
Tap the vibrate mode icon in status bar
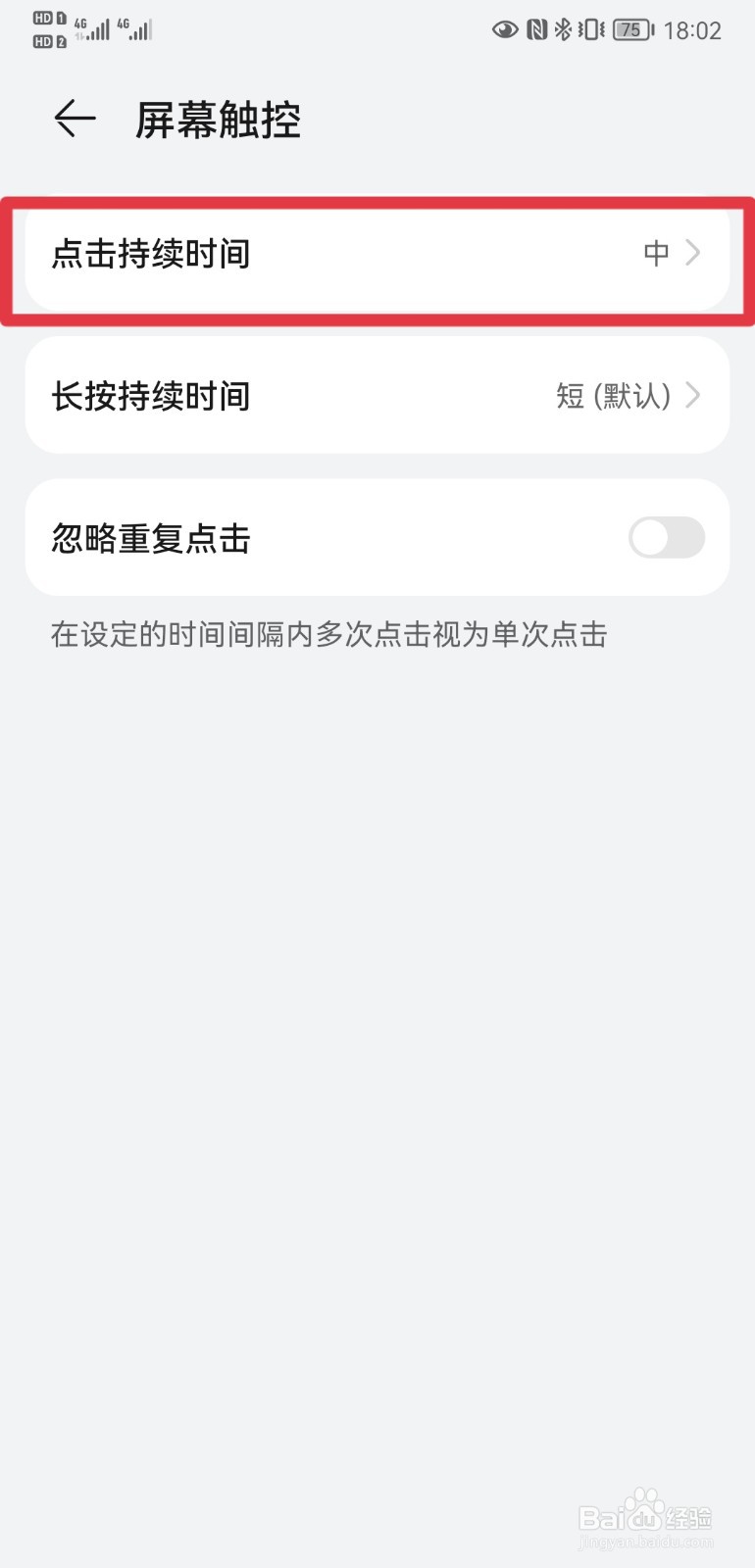pyautogui.click(x=592, y=30)
